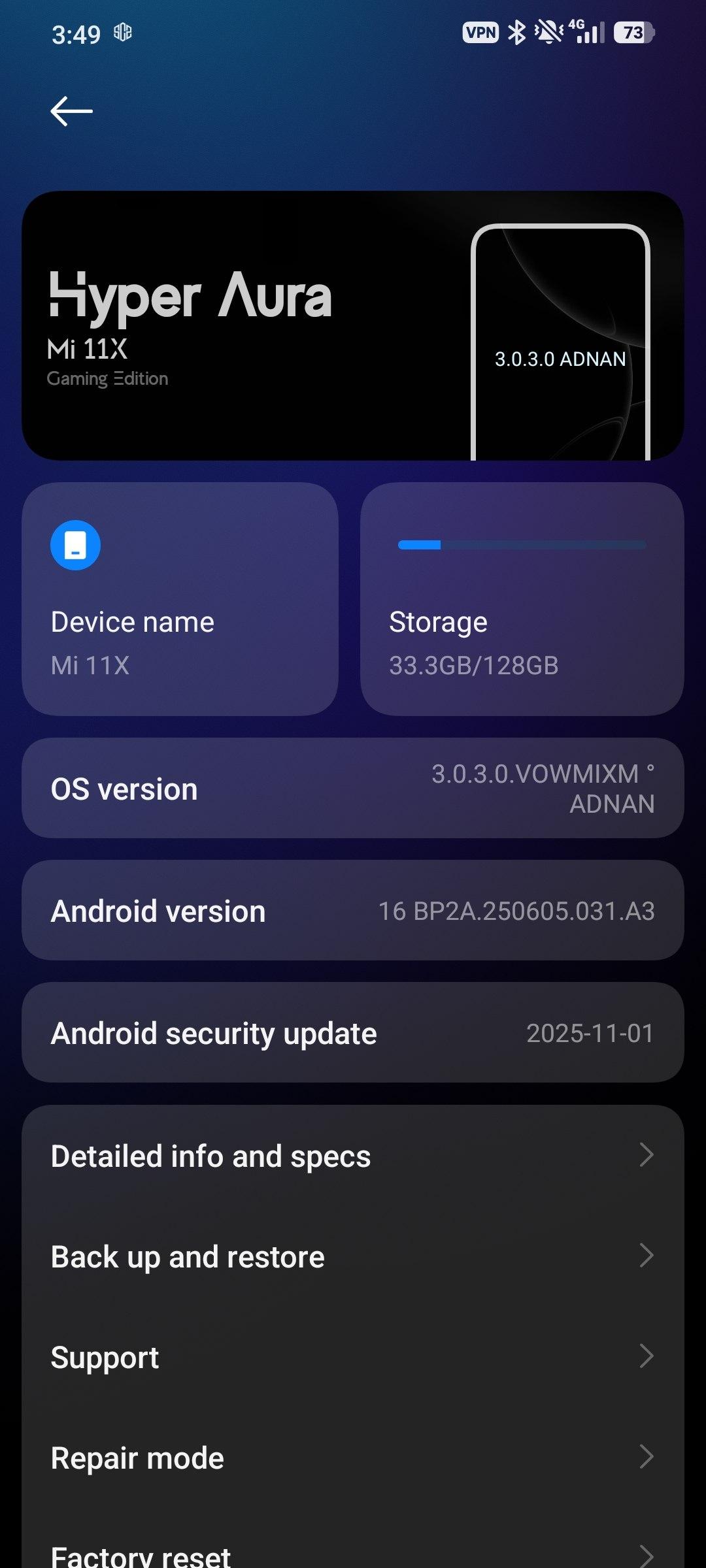Open Factory reset options

pyautogui.click(x=353, y=1554)
